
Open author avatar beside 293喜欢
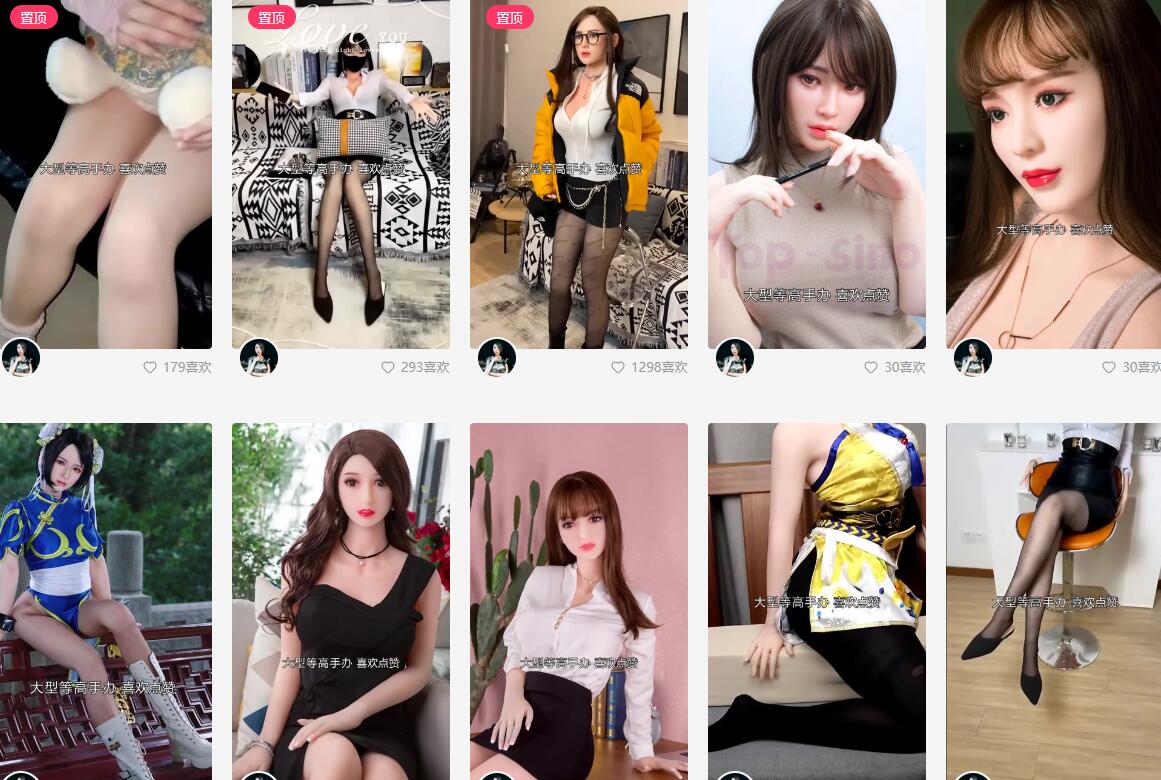259,358
